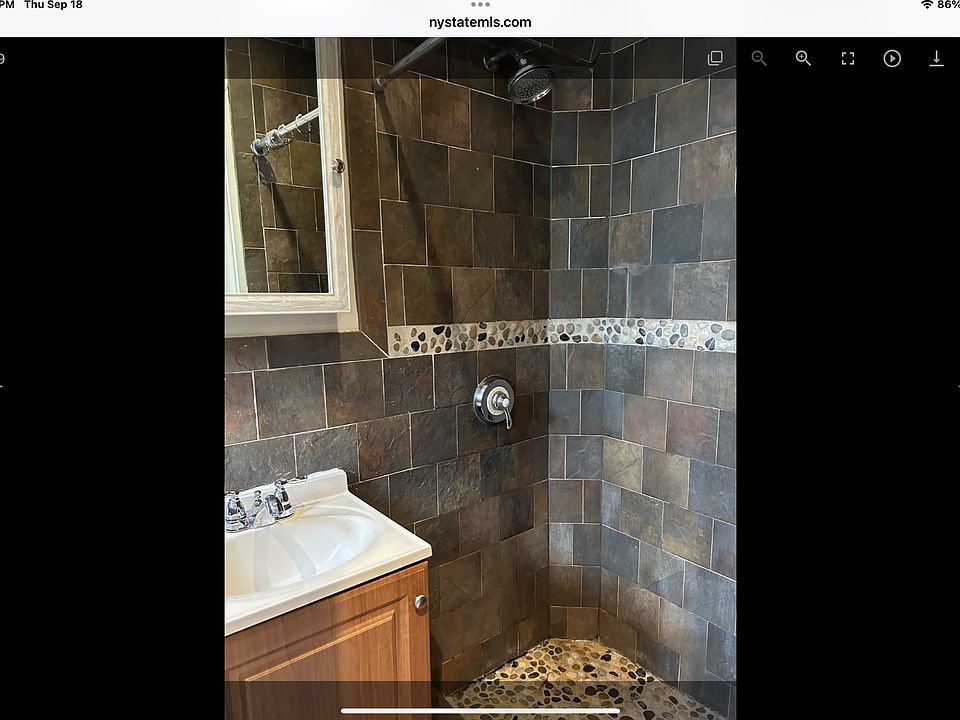Zoom out of the photo
The width and height of the screenshot is (960, 720).
pos(759,58)
